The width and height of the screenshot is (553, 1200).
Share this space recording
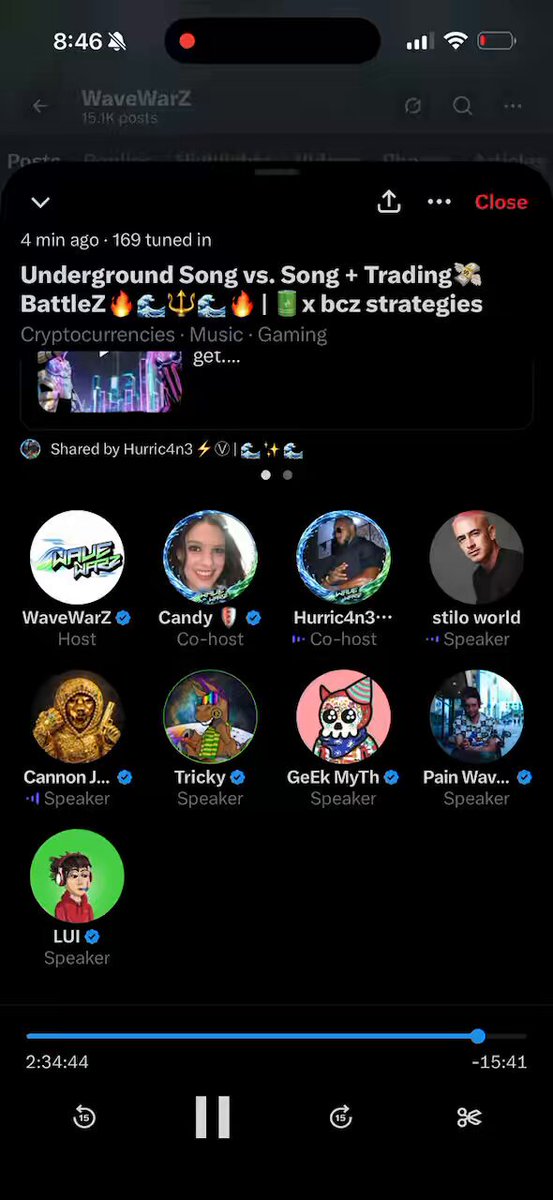coord(389,201)
